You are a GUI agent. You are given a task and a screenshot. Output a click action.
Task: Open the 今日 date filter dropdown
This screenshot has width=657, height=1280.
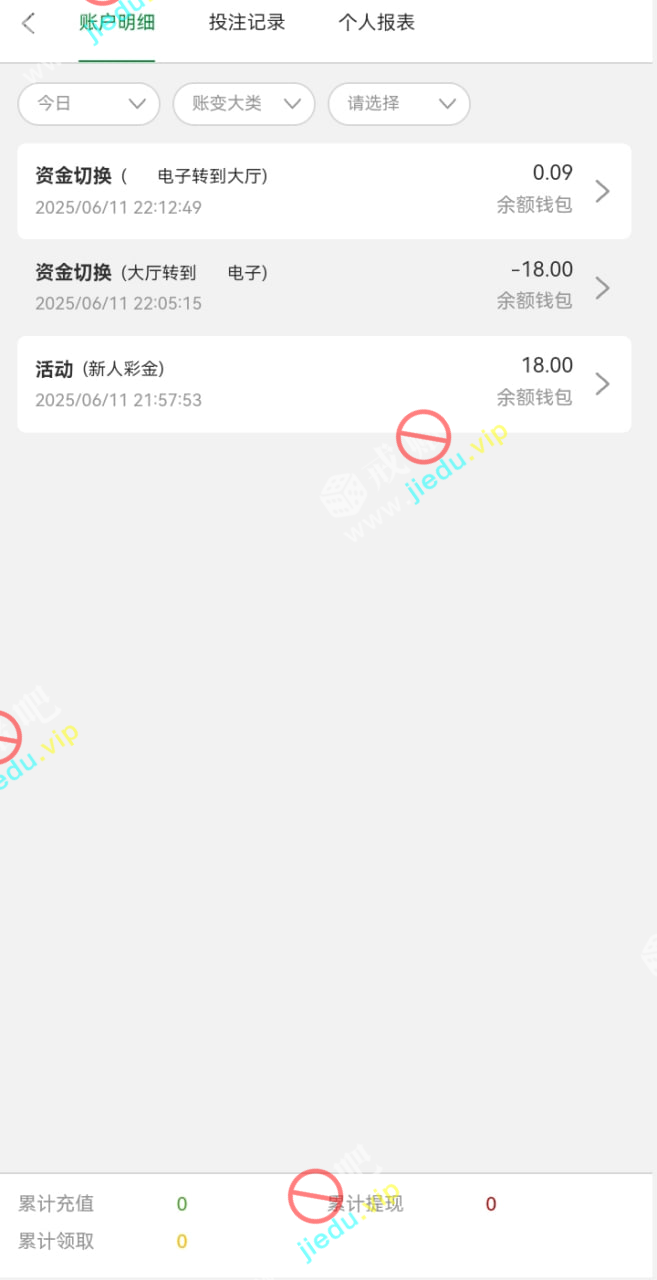click(x=89, y=104)
